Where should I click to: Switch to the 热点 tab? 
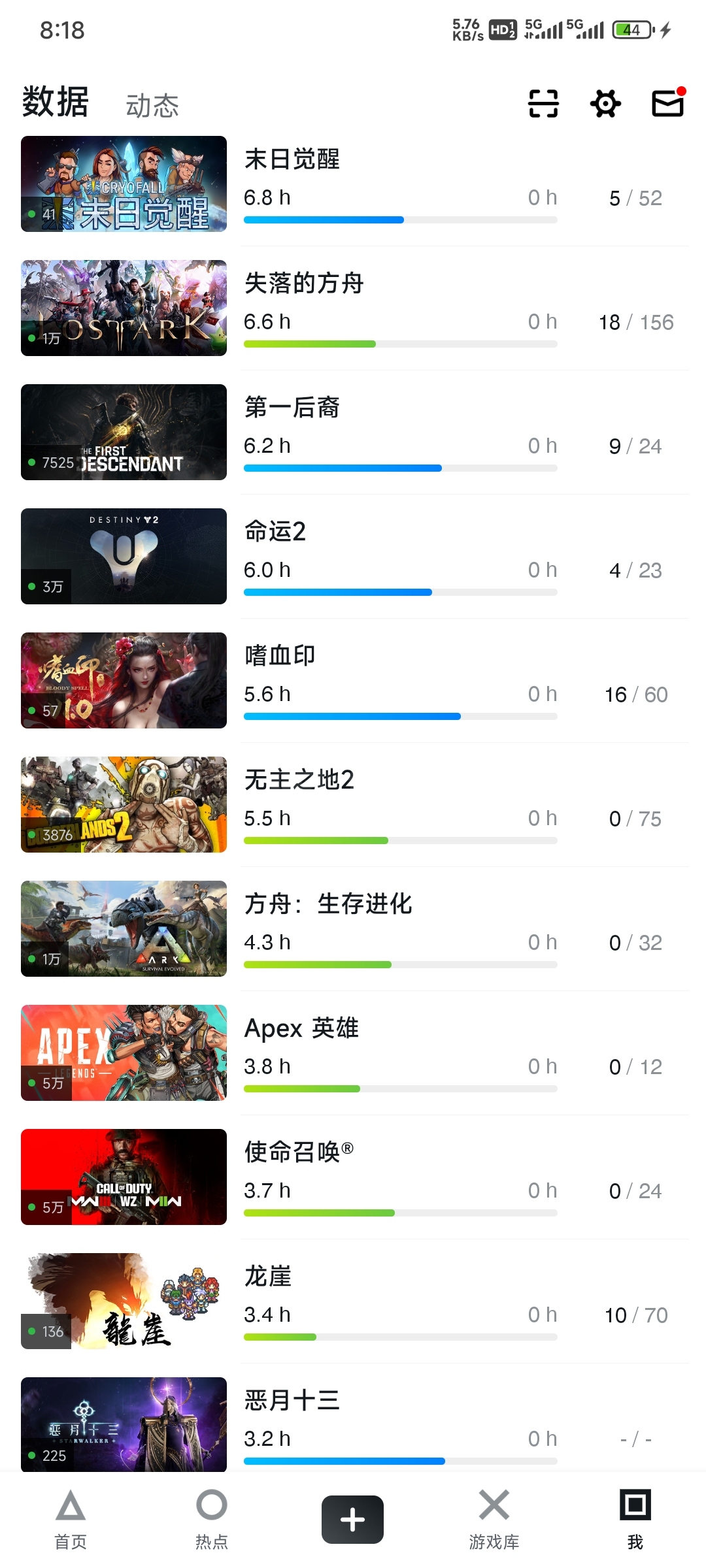click(x=212, y=1520)
